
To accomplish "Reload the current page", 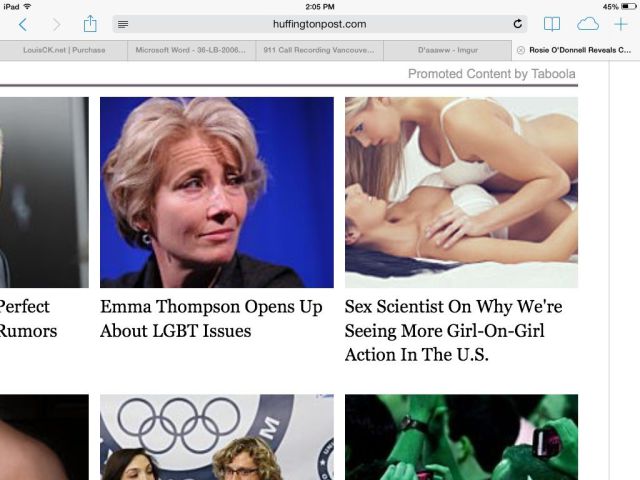I will [x=518, y=24].
